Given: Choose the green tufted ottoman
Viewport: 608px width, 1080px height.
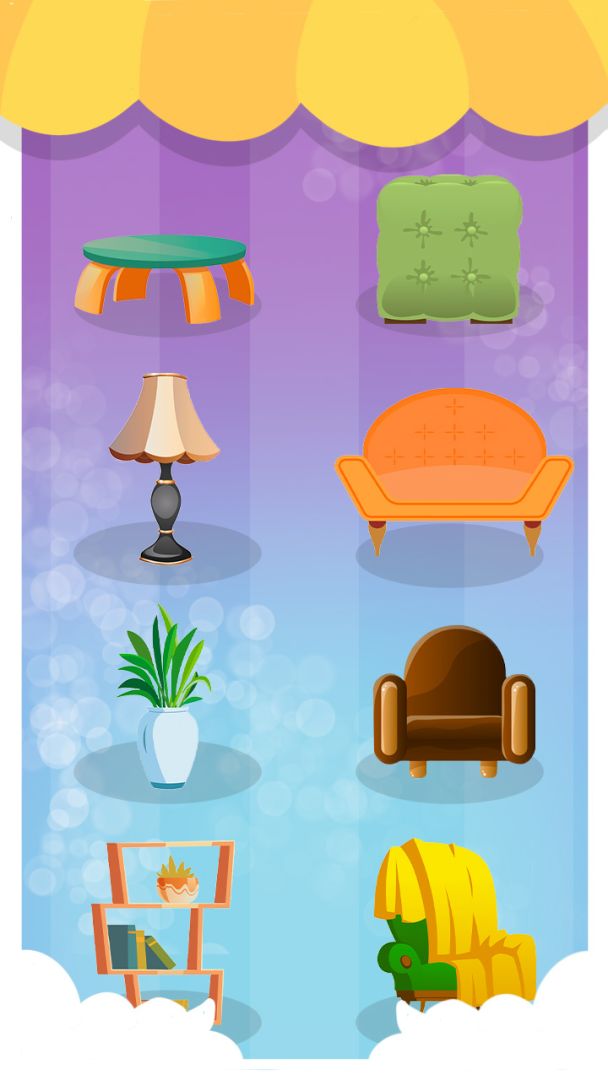Looking at the screenshot, I should click(x=449, y=250).
